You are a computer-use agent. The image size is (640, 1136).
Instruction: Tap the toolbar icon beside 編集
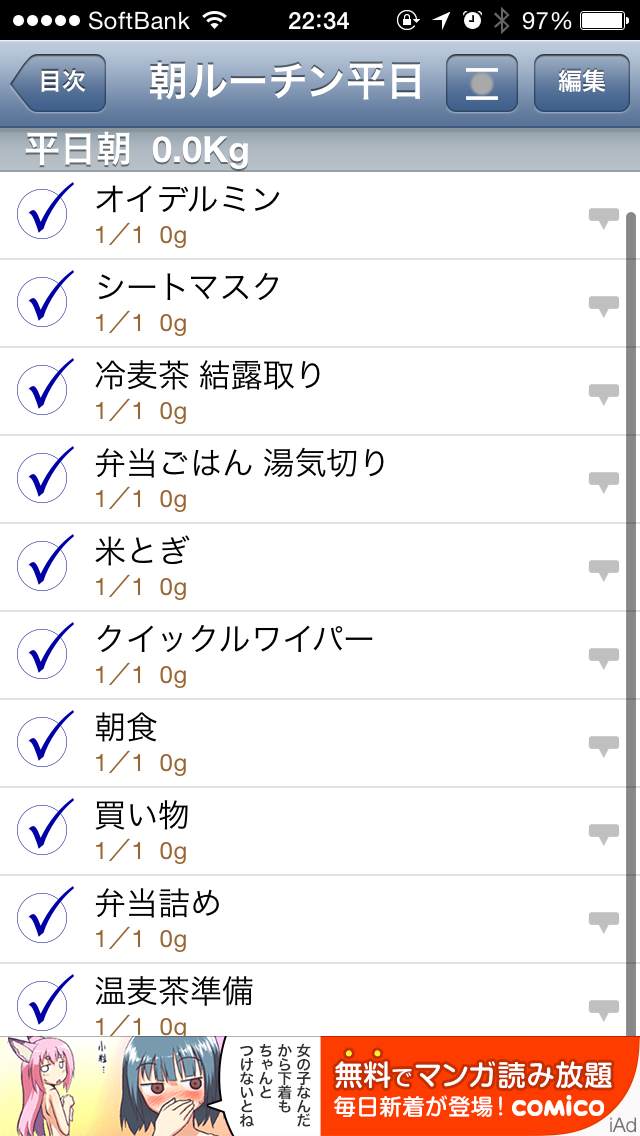pos(482,82)
